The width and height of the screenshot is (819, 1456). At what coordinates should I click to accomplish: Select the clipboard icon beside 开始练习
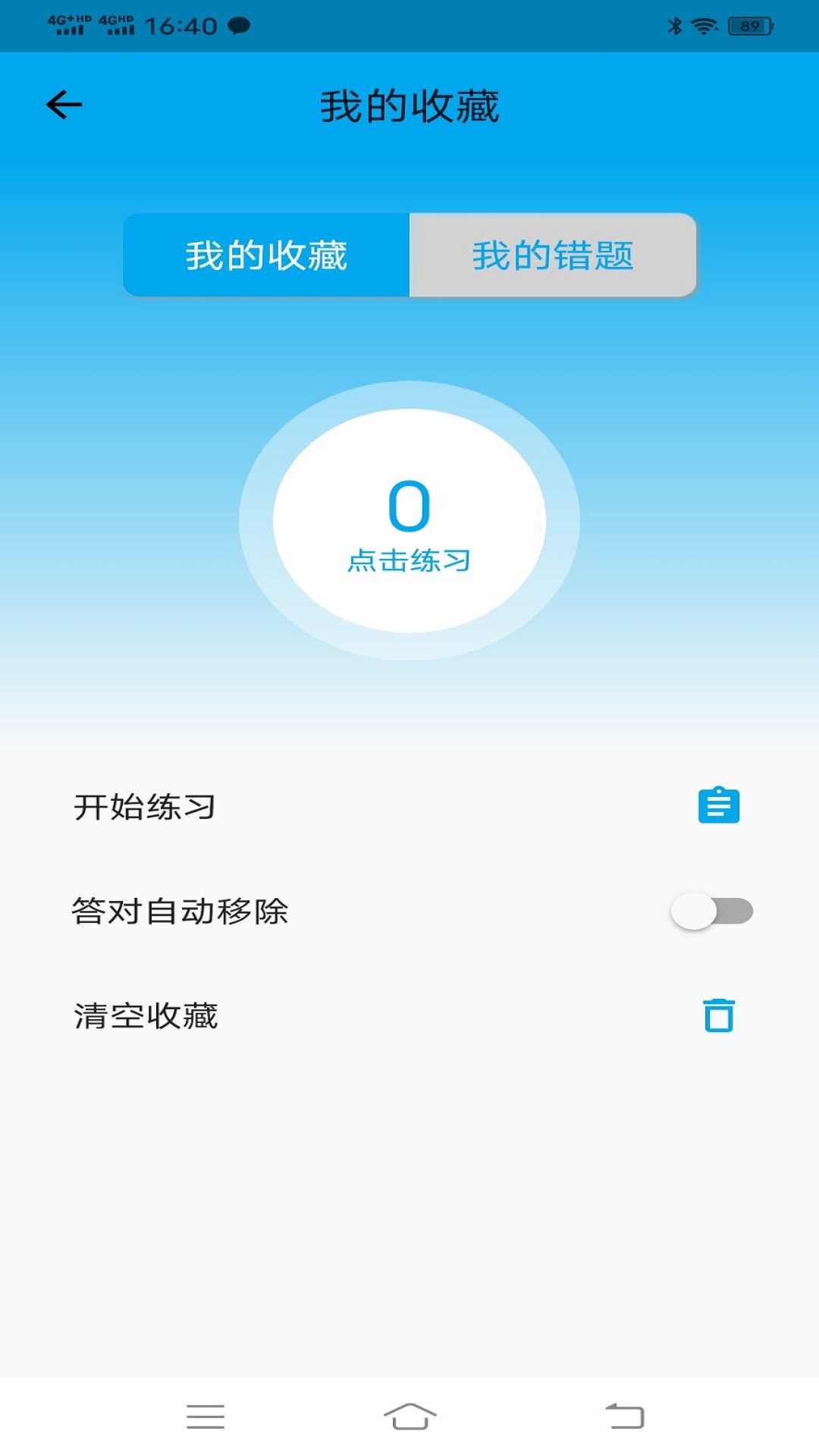point(717,806)
